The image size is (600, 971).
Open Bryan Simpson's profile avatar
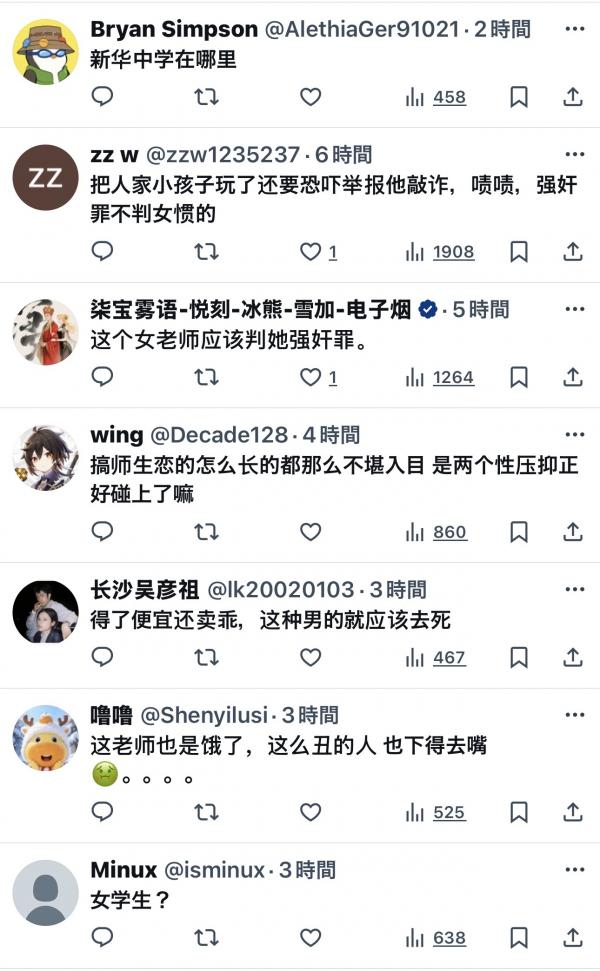(x=45, y=52)
